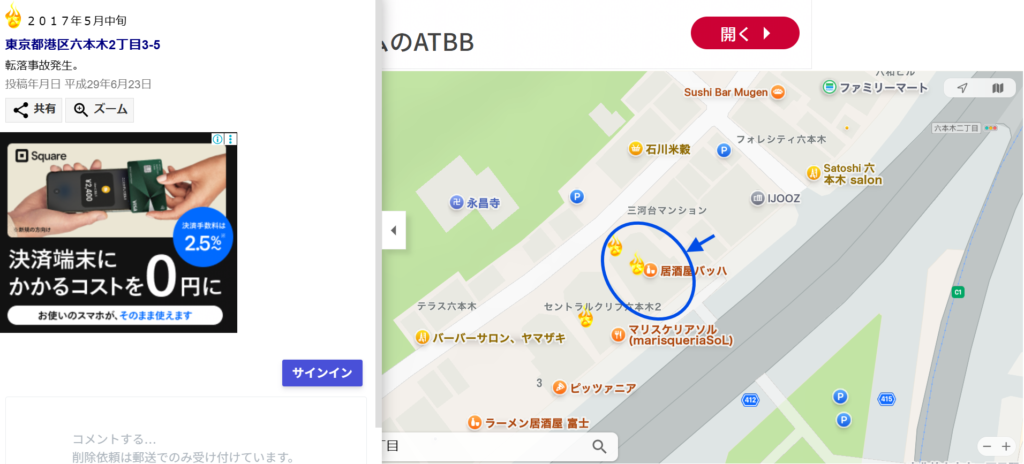
Task: Select the fire marker next to 居酒屋バッハ
Action: 636,266
